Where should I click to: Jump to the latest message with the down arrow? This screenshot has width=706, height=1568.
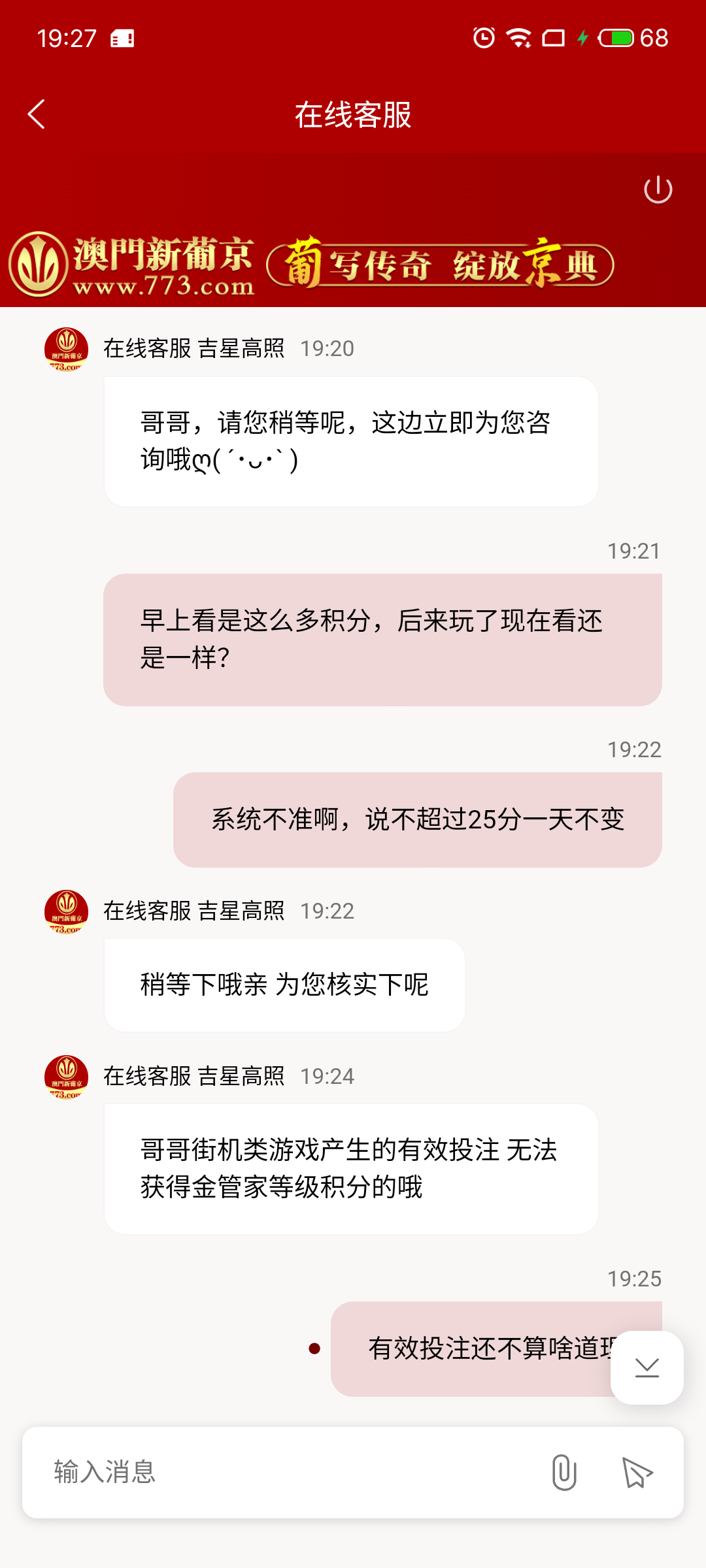tap(647, 1367)
